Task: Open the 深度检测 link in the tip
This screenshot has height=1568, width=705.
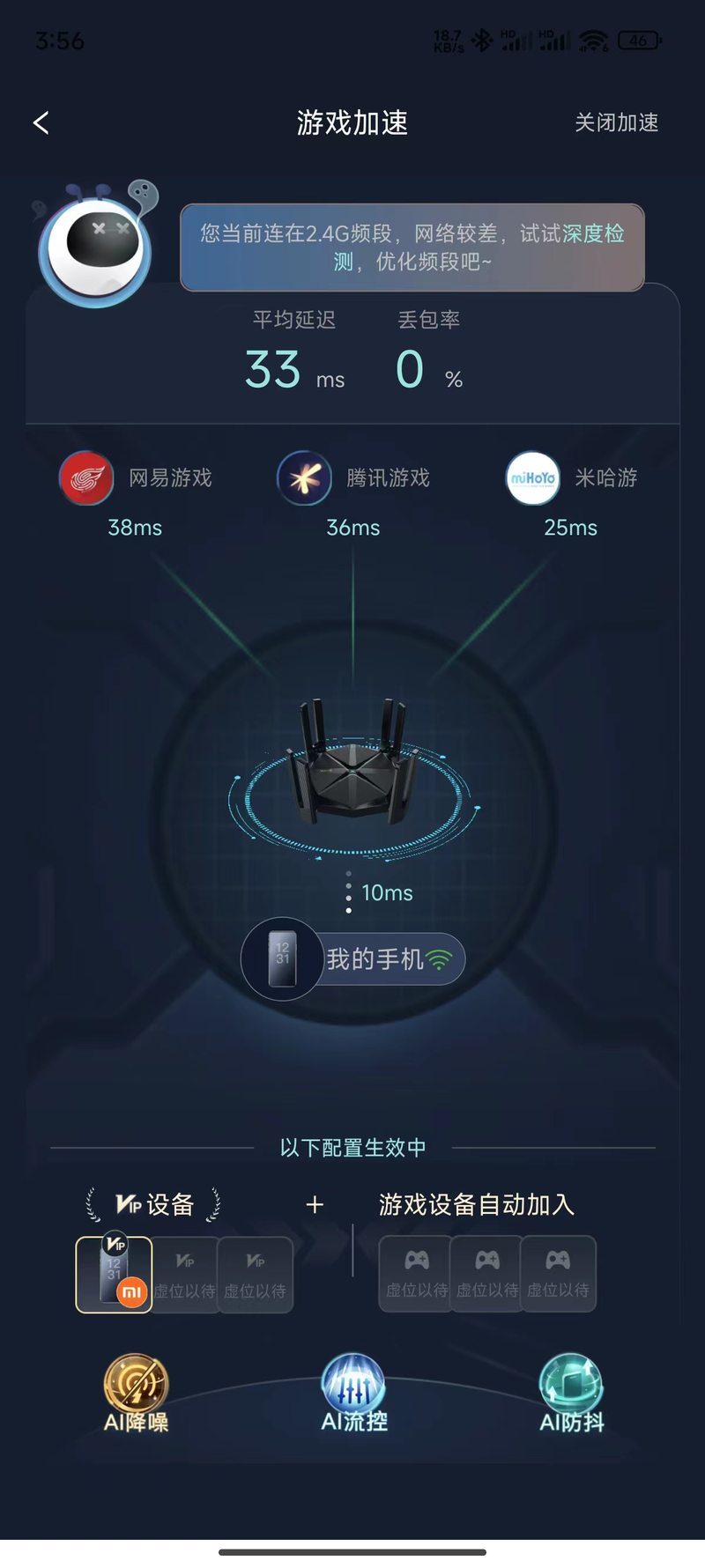Action: (x=592, y=233)
